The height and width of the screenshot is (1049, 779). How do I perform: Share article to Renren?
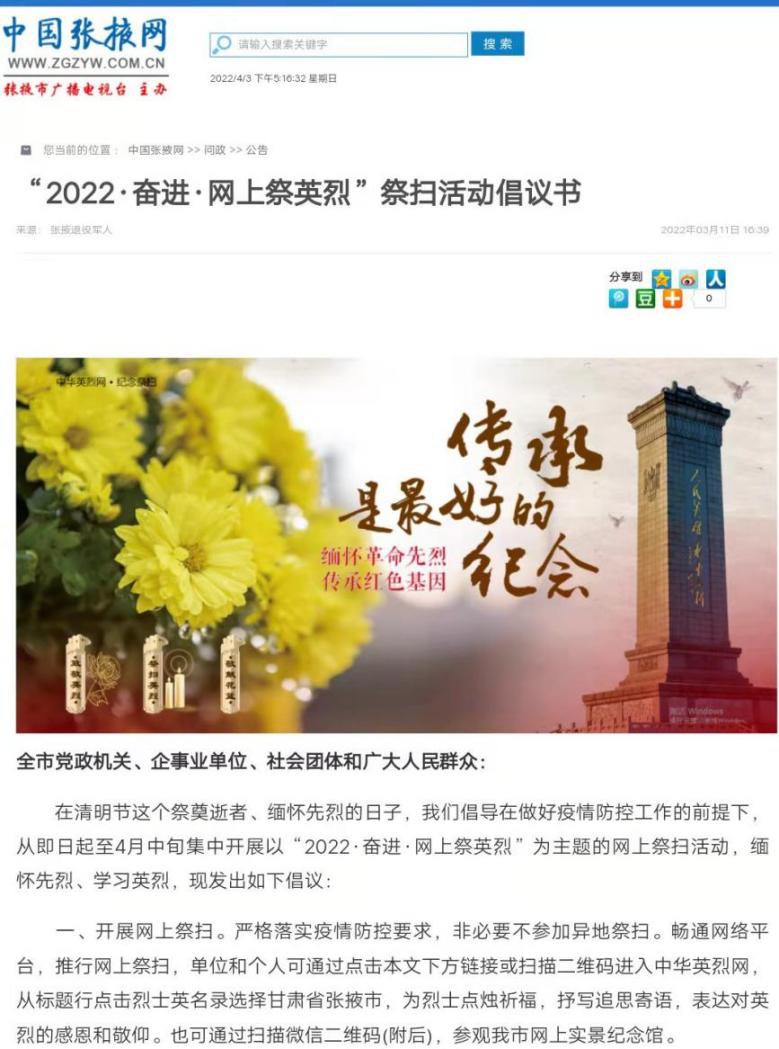point(715,279)
